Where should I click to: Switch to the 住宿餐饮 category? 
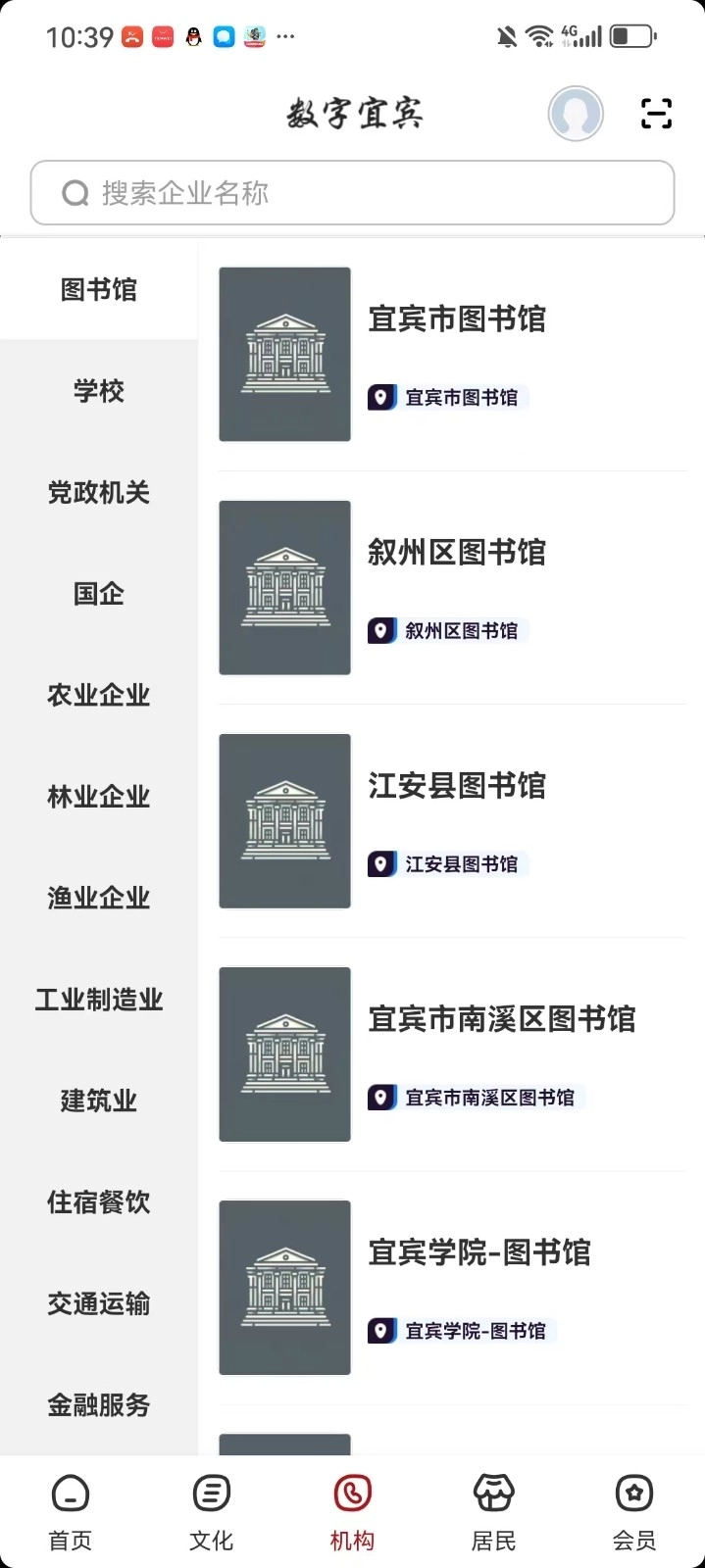[99, 1202]
